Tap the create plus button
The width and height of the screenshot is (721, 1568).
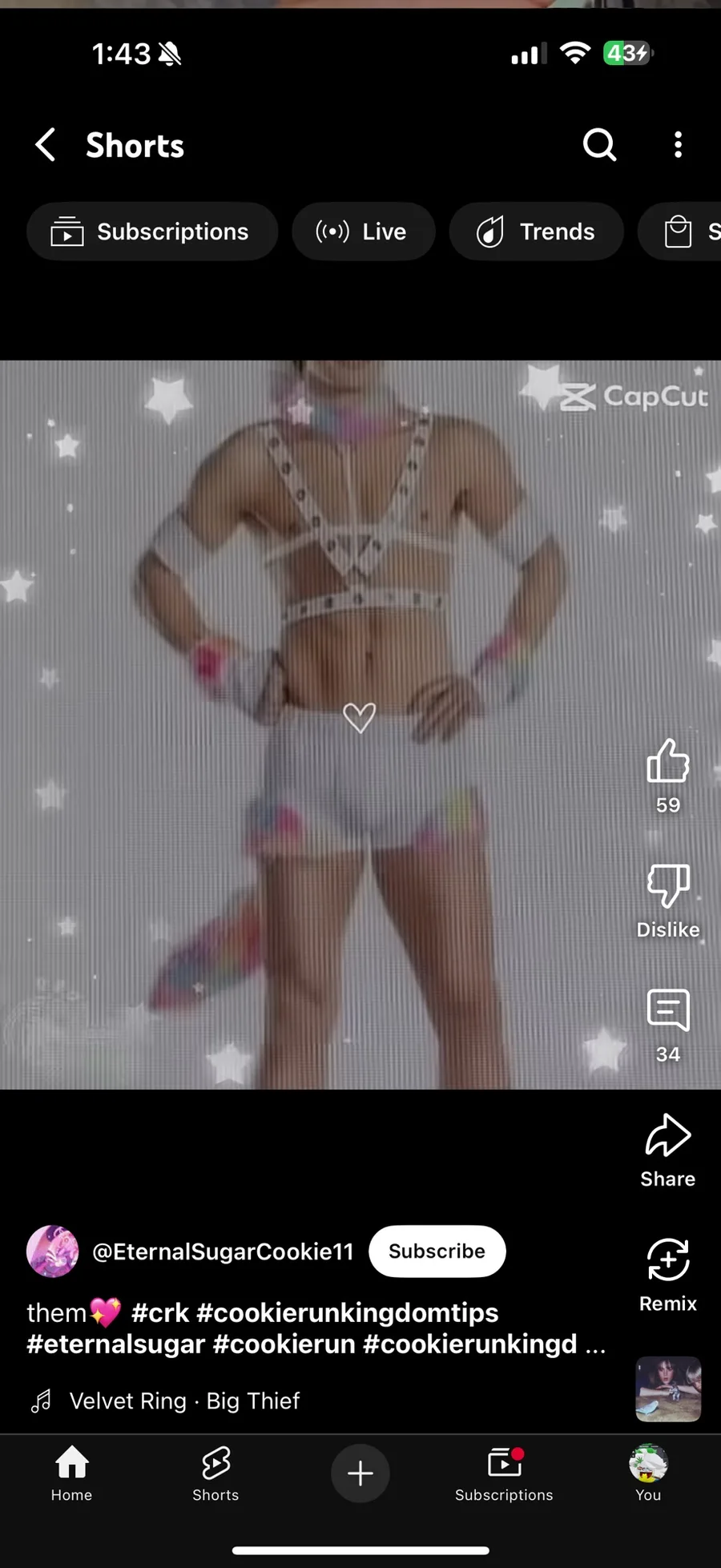pos(360,1473)
